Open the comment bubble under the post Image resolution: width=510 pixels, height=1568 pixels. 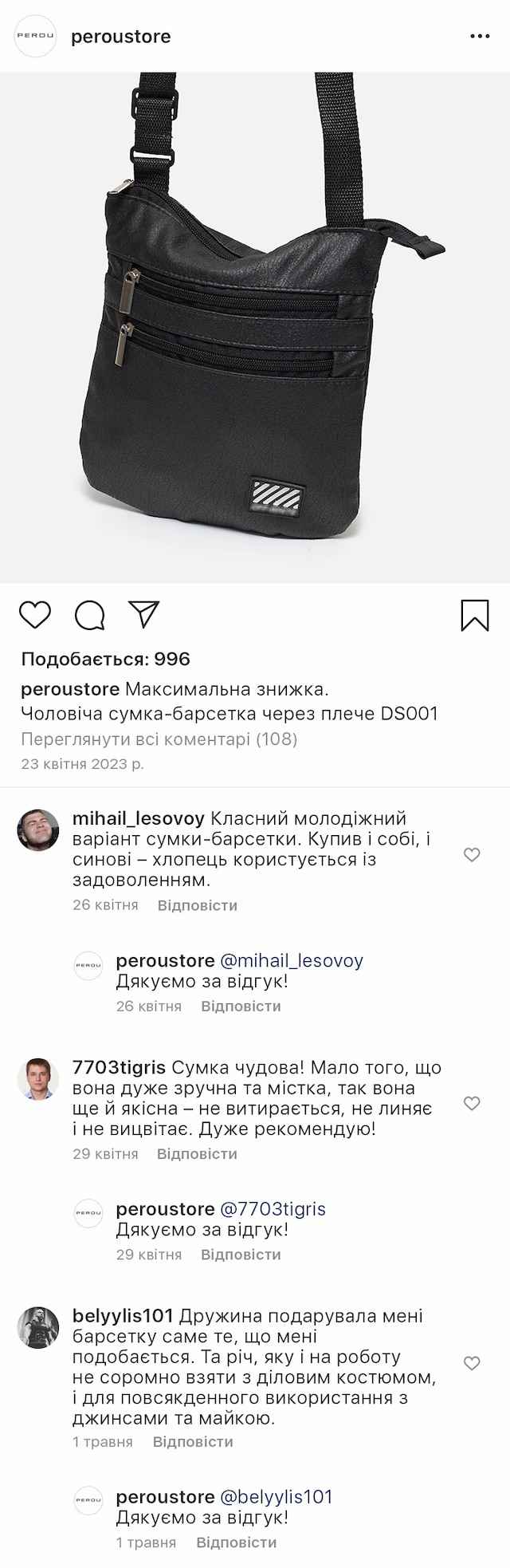[x=90, y=615]
